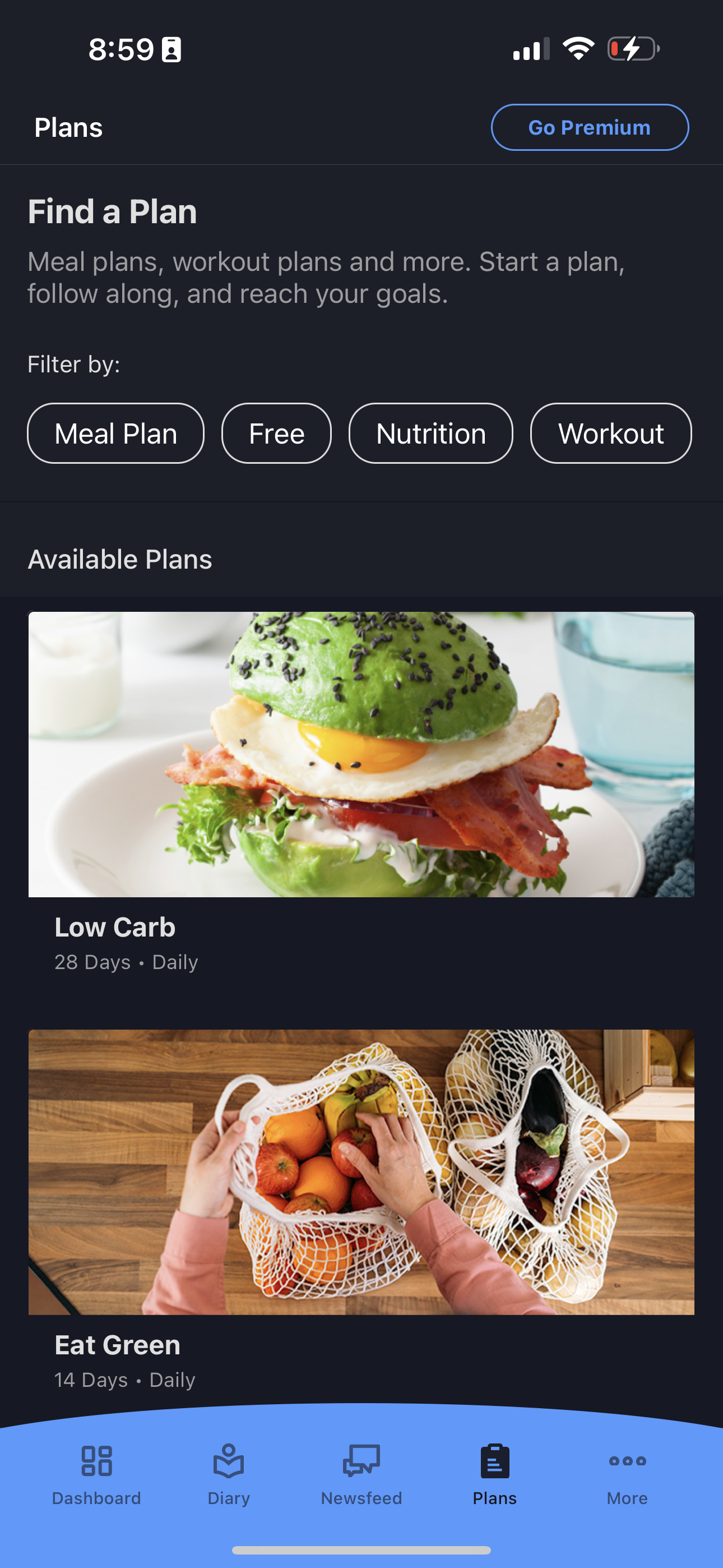This screenshot has height=1568, width=723.
Task: Toggle the Free filter chip
Action: pos(276,433)
